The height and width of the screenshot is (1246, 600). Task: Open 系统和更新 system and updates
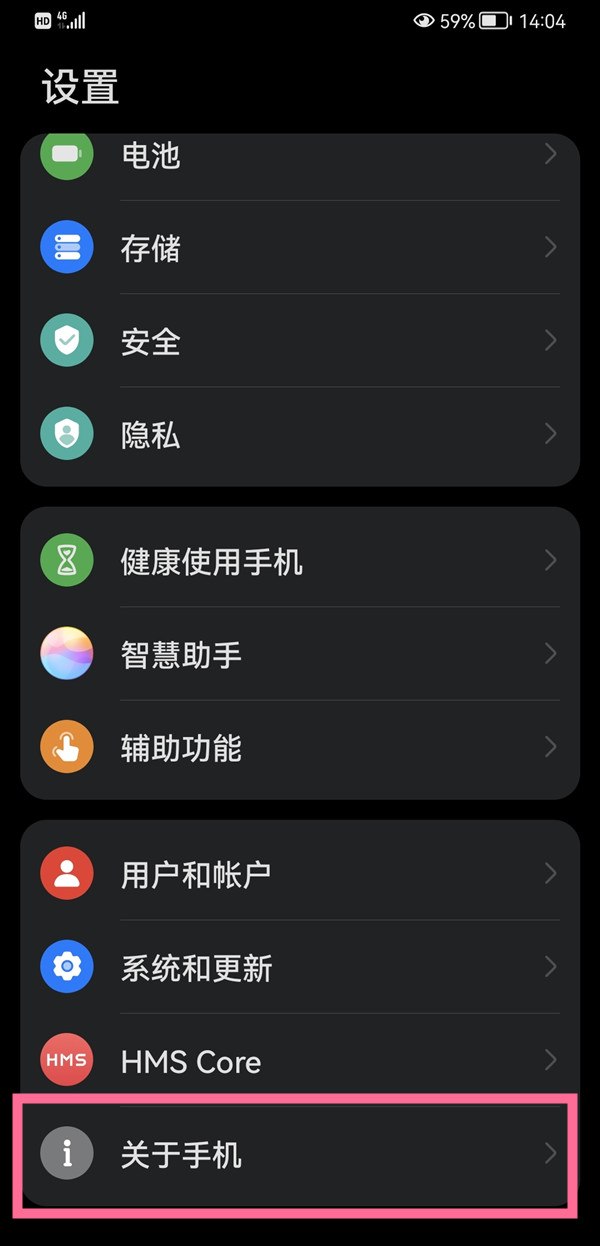coord(300,967)
